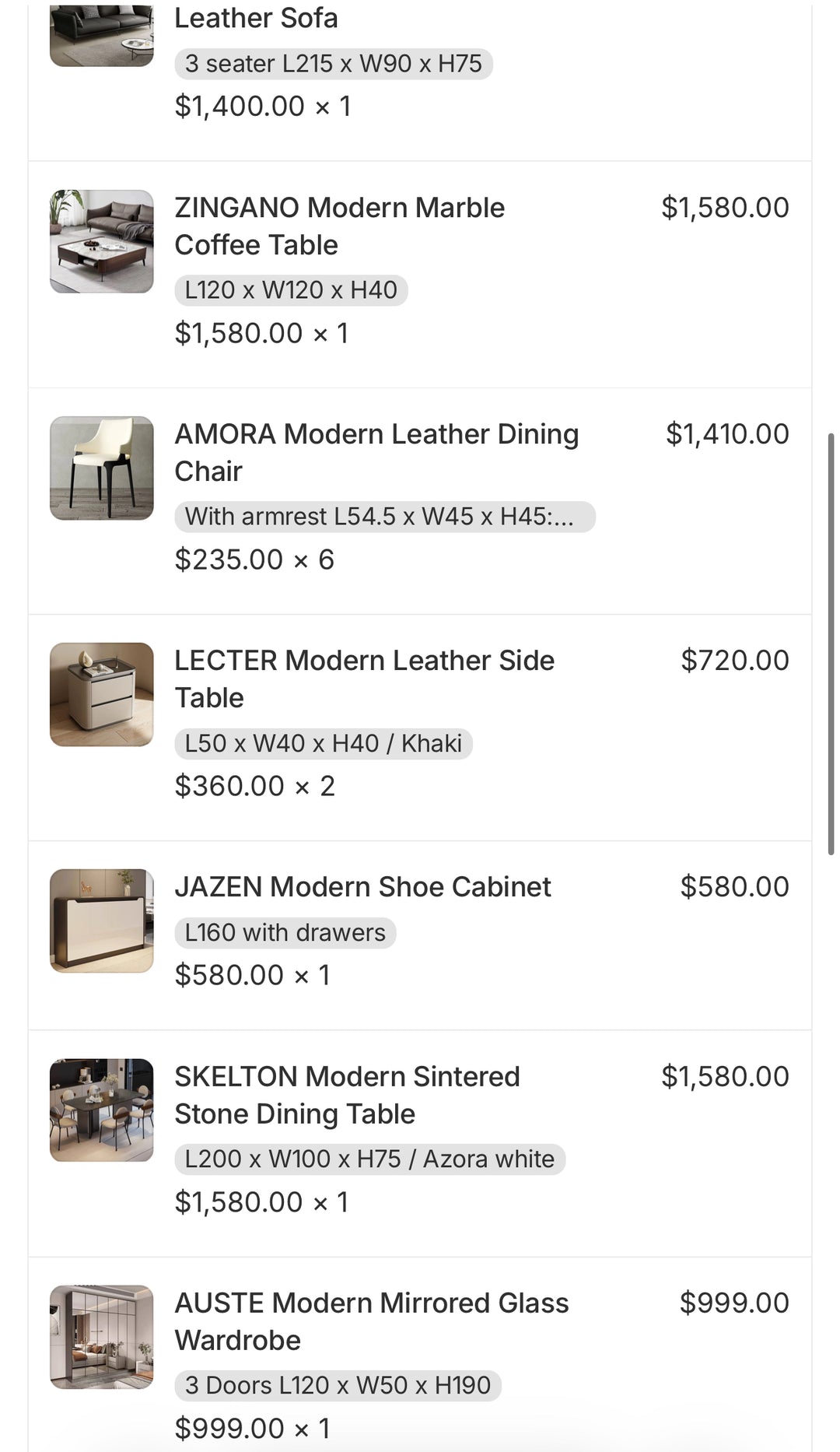View the AUSTE mirrored wardrobe image

(101, 1337)
